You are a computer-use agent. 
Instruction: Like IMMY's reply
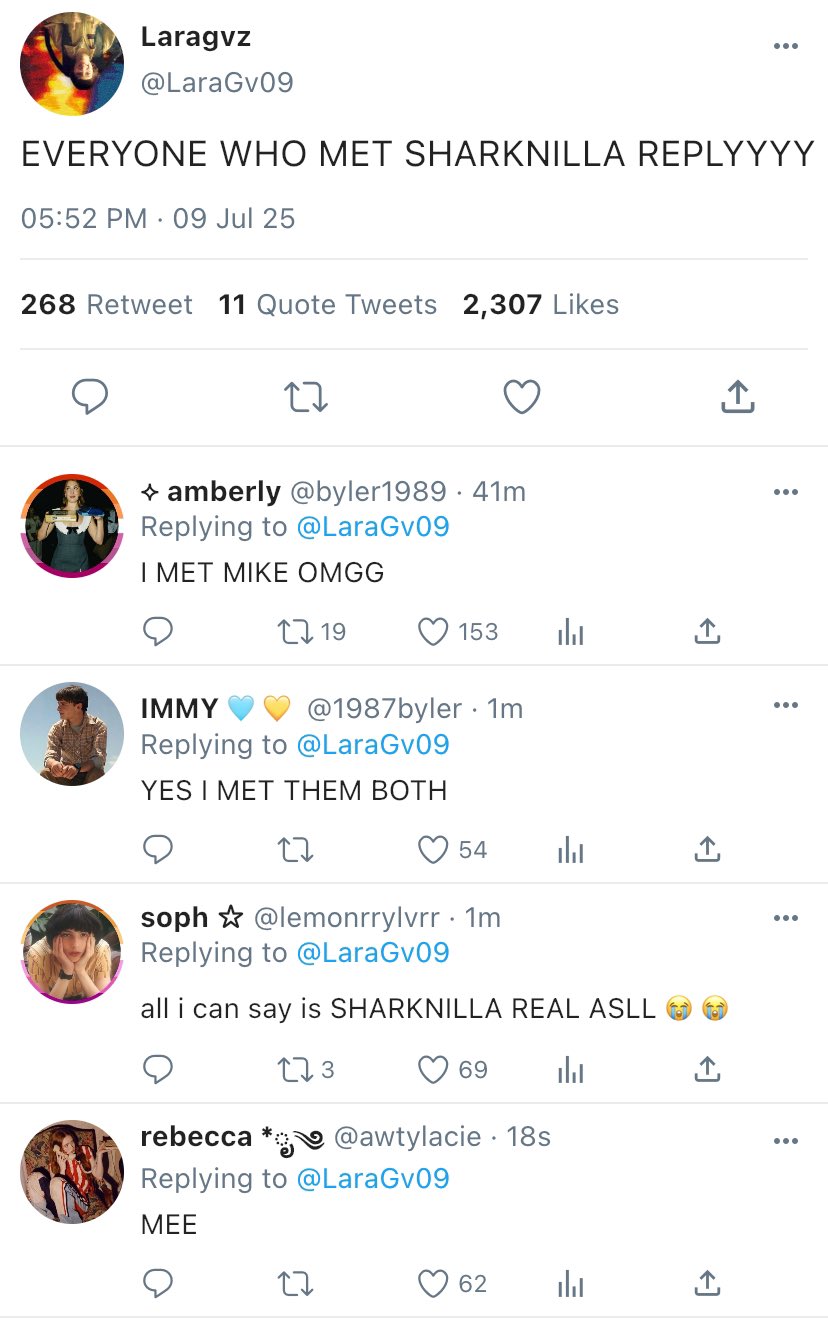point(433,850)
